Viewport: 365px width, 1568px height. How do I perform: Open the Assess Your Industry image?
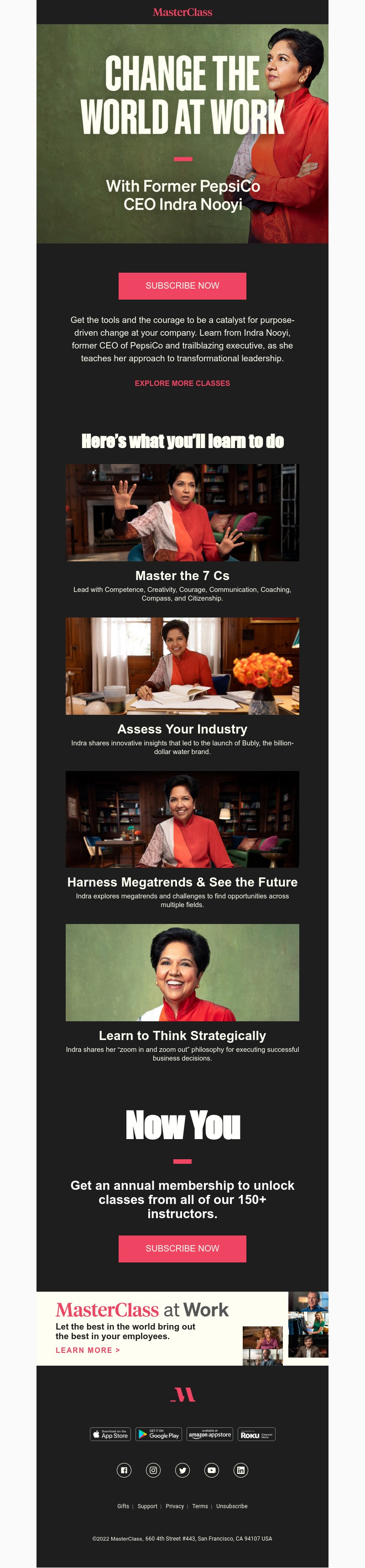coord(182,666)
